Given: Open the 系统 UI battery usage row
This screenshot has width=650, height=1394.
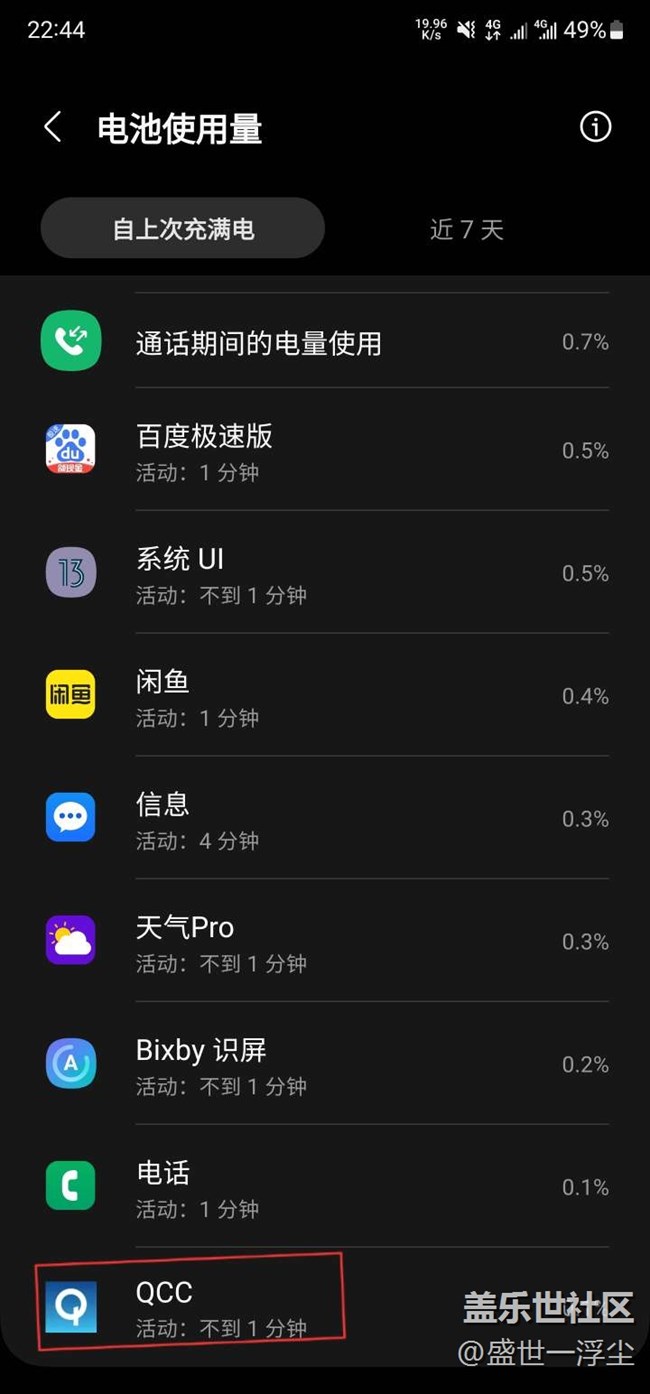Looking at the screenshot, I should (325, 573).
